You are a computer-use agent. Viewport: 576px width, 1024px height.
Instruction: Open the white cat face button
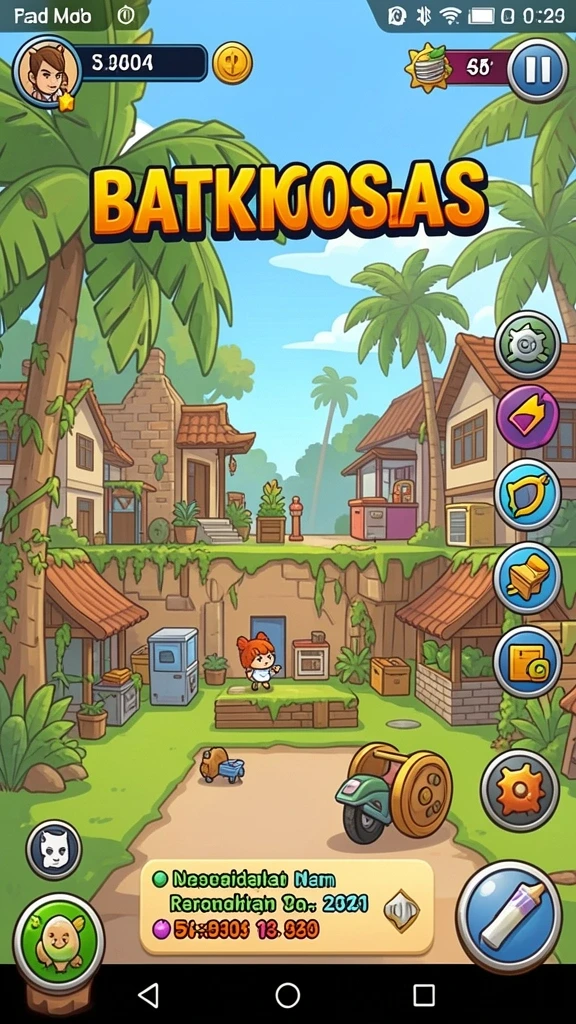pos(54,850)
